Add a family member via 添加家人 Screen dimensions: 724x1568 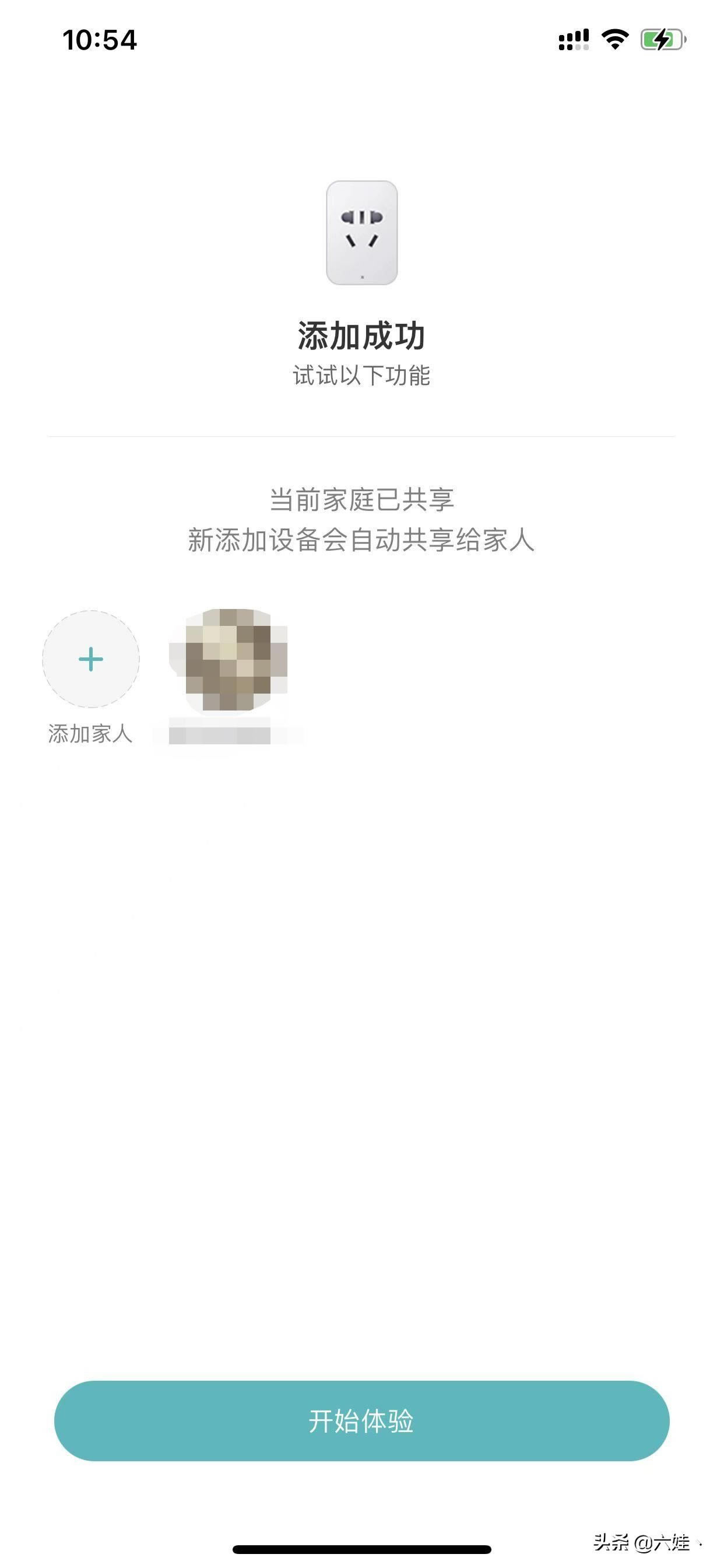pos(91,659)
